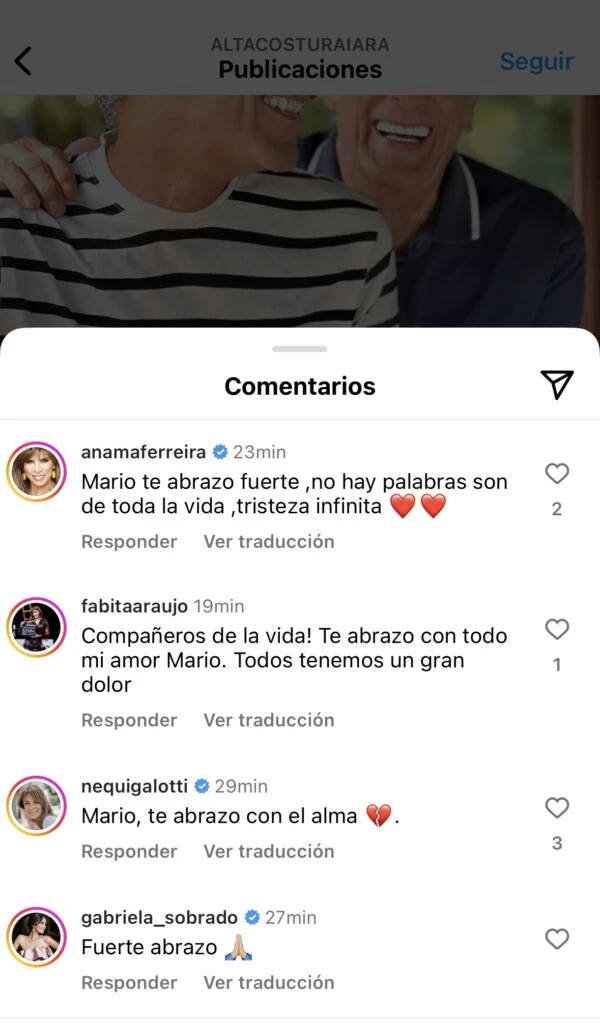See translation of gabriela_sobrado's comment
Viewport: 600px width, 1024px height.
pyautogui.click(x=269, y=982)
